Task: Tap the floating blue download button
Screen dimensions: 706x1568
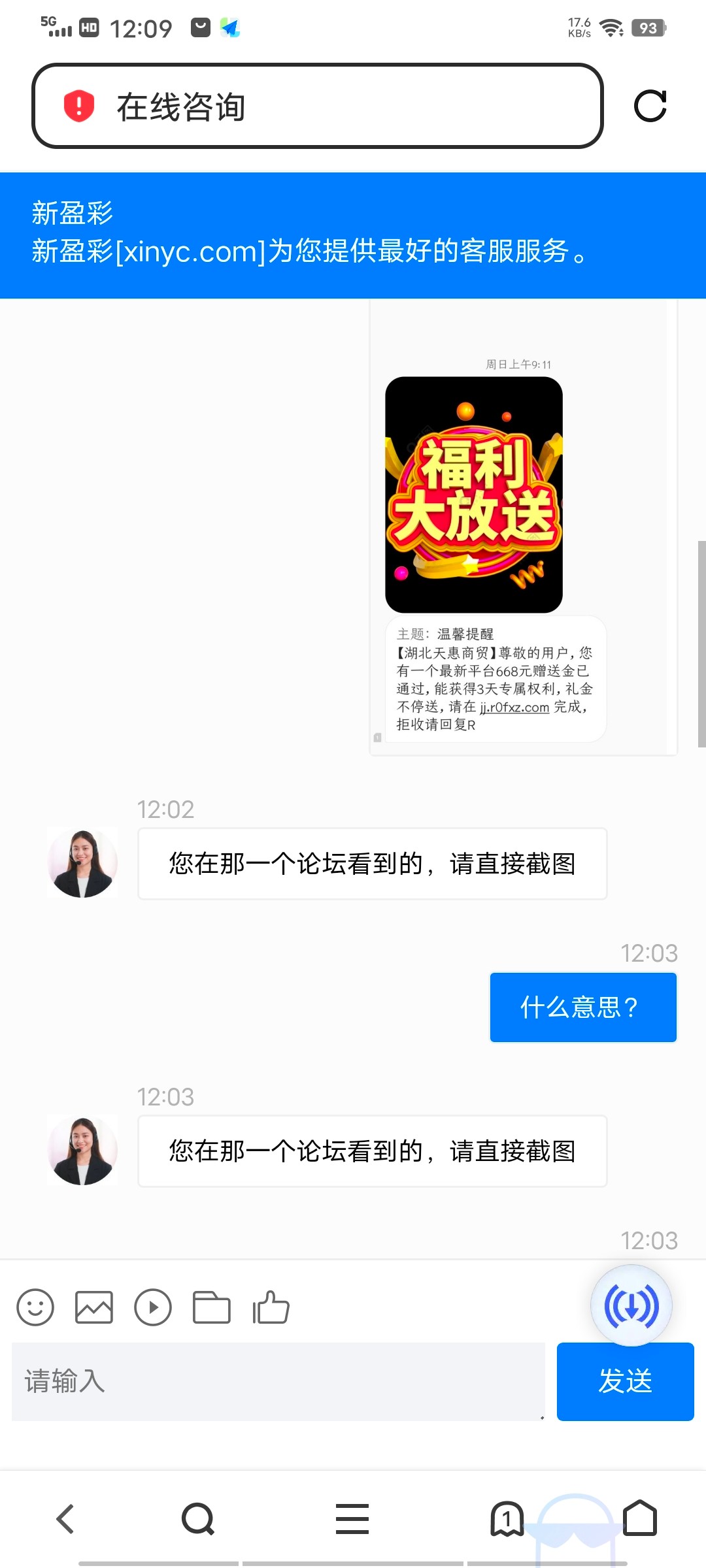Action: tap(631, 1306)
